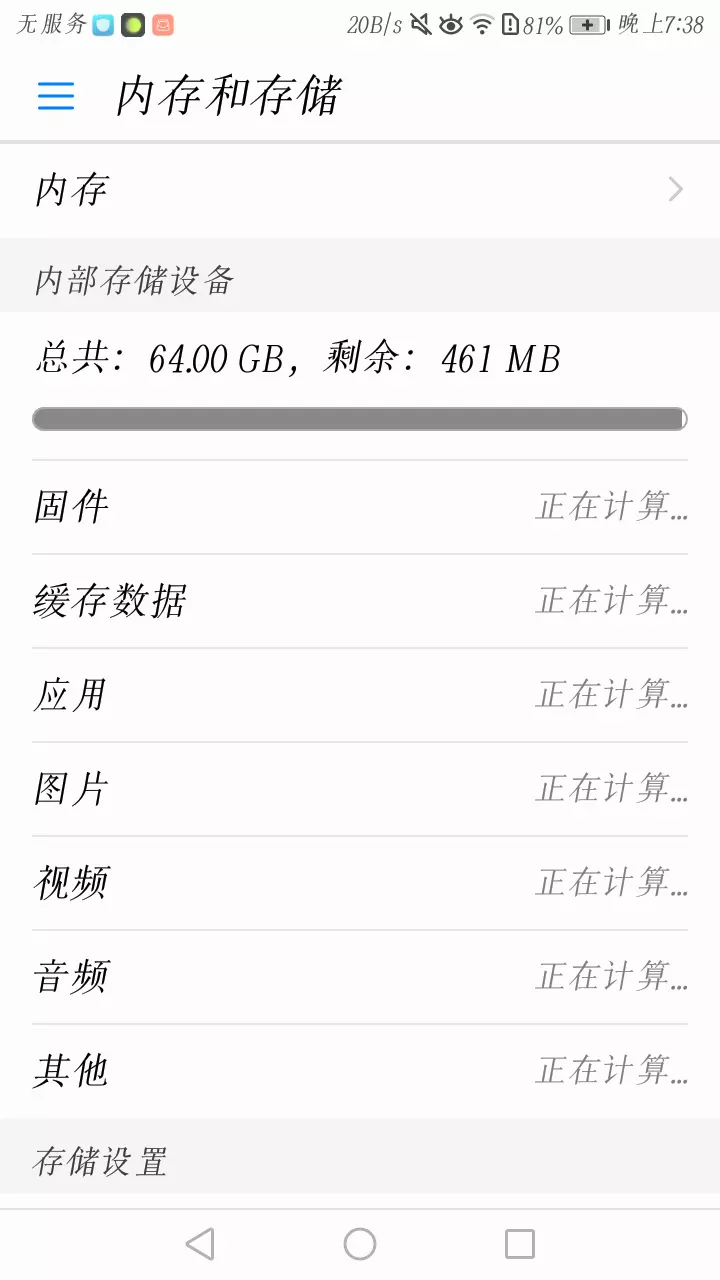Tap the 视频 videos row
Viewport: 720px width, 1280px height.
click(x=360, y=883)
